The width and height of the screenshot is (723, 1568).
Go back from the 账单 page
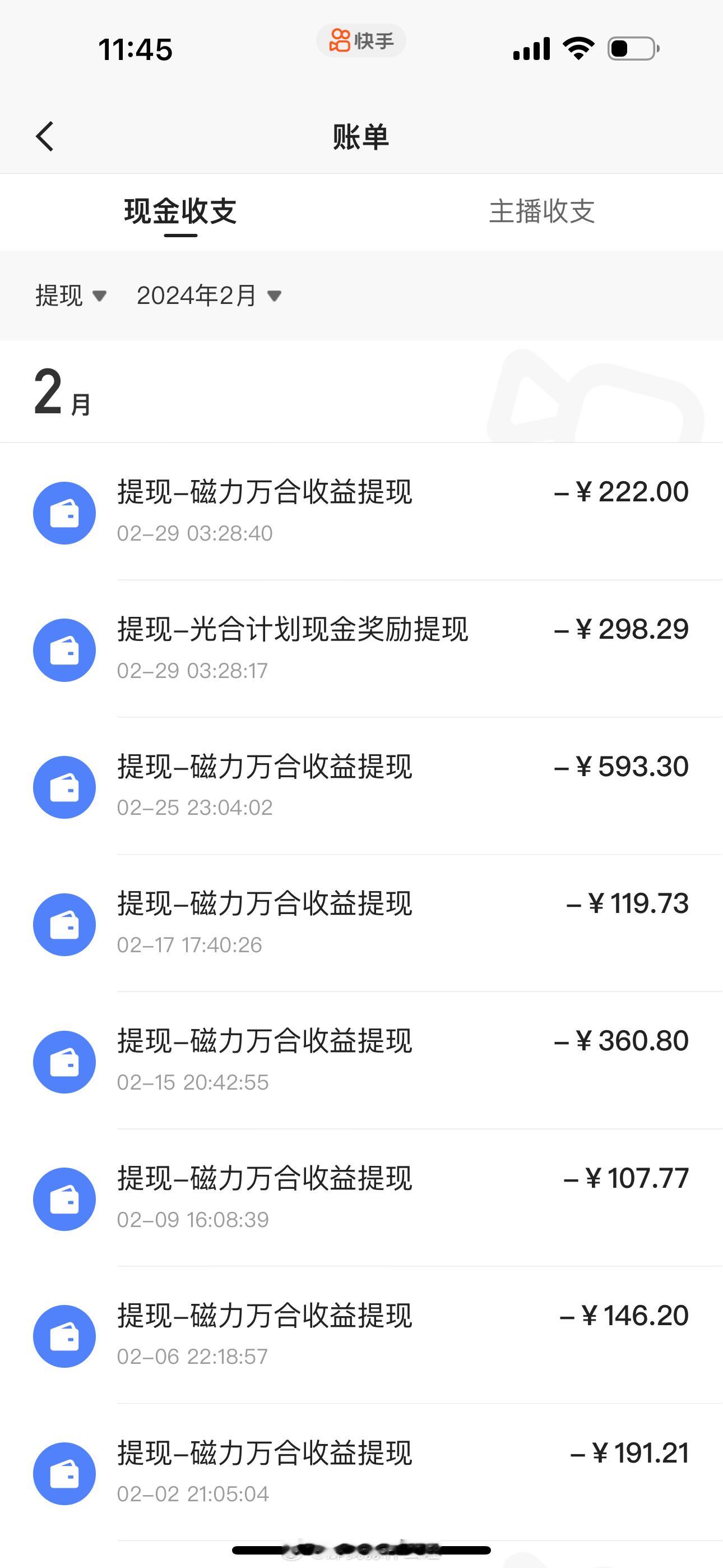click(x=45, y=136)
